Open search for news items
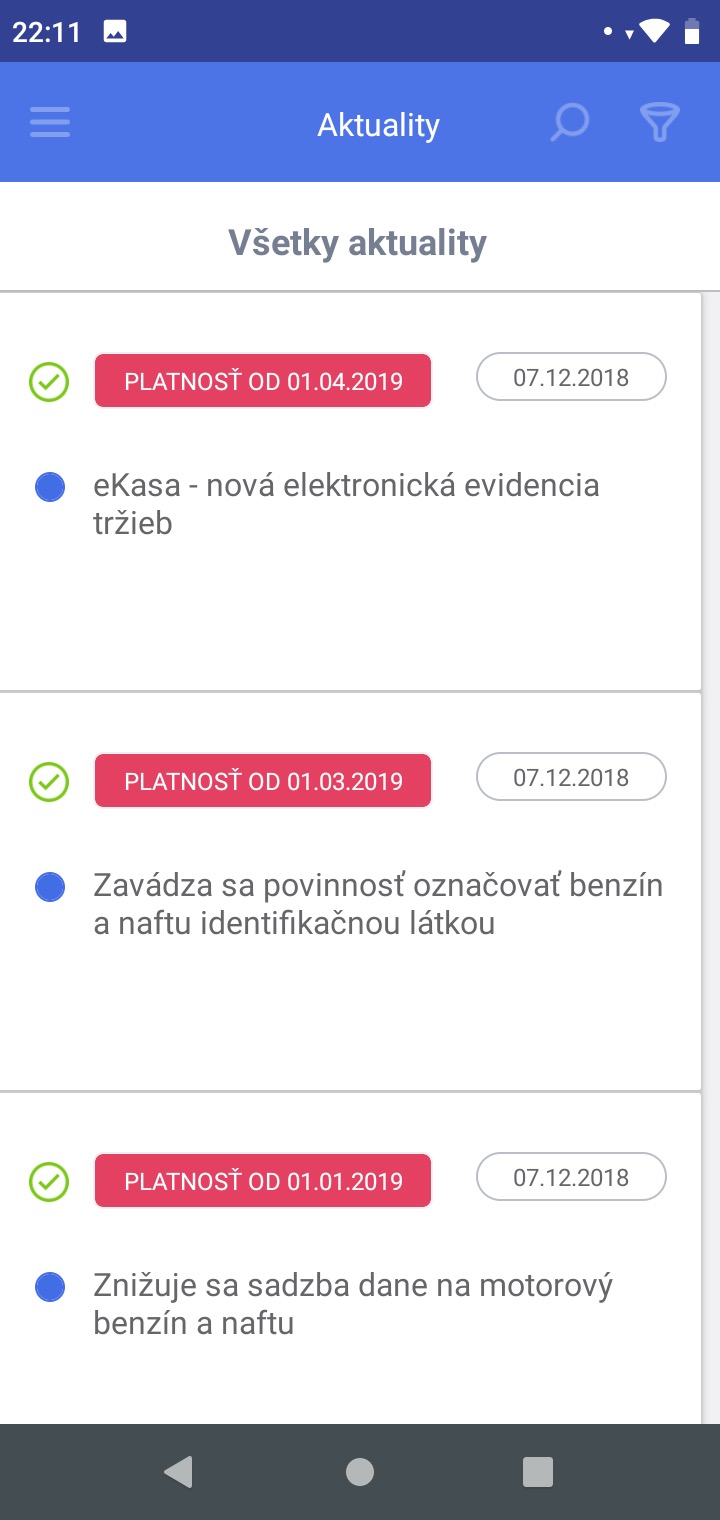 (570, 123)
